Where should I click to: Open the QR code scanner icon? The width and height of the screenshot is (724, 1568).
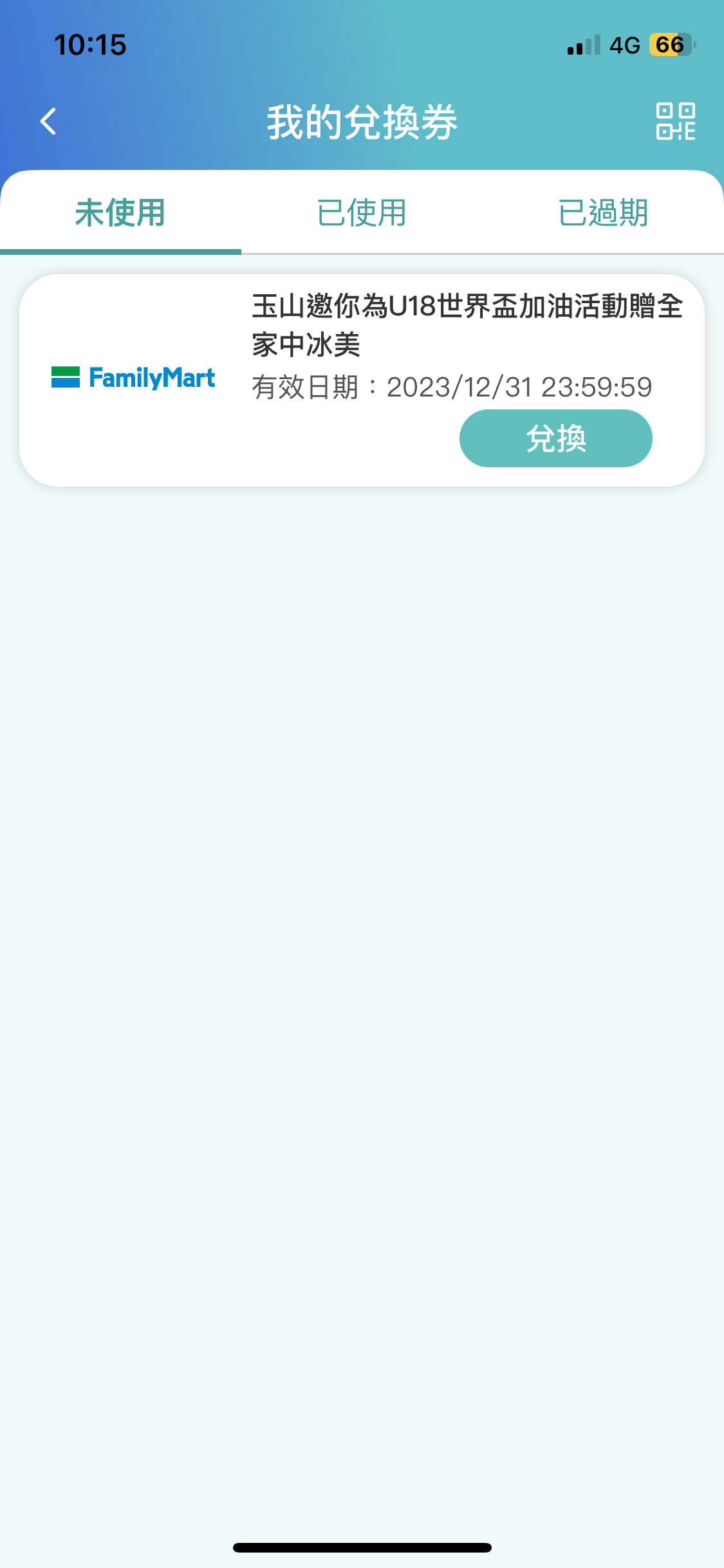click(x=676, y=121)
